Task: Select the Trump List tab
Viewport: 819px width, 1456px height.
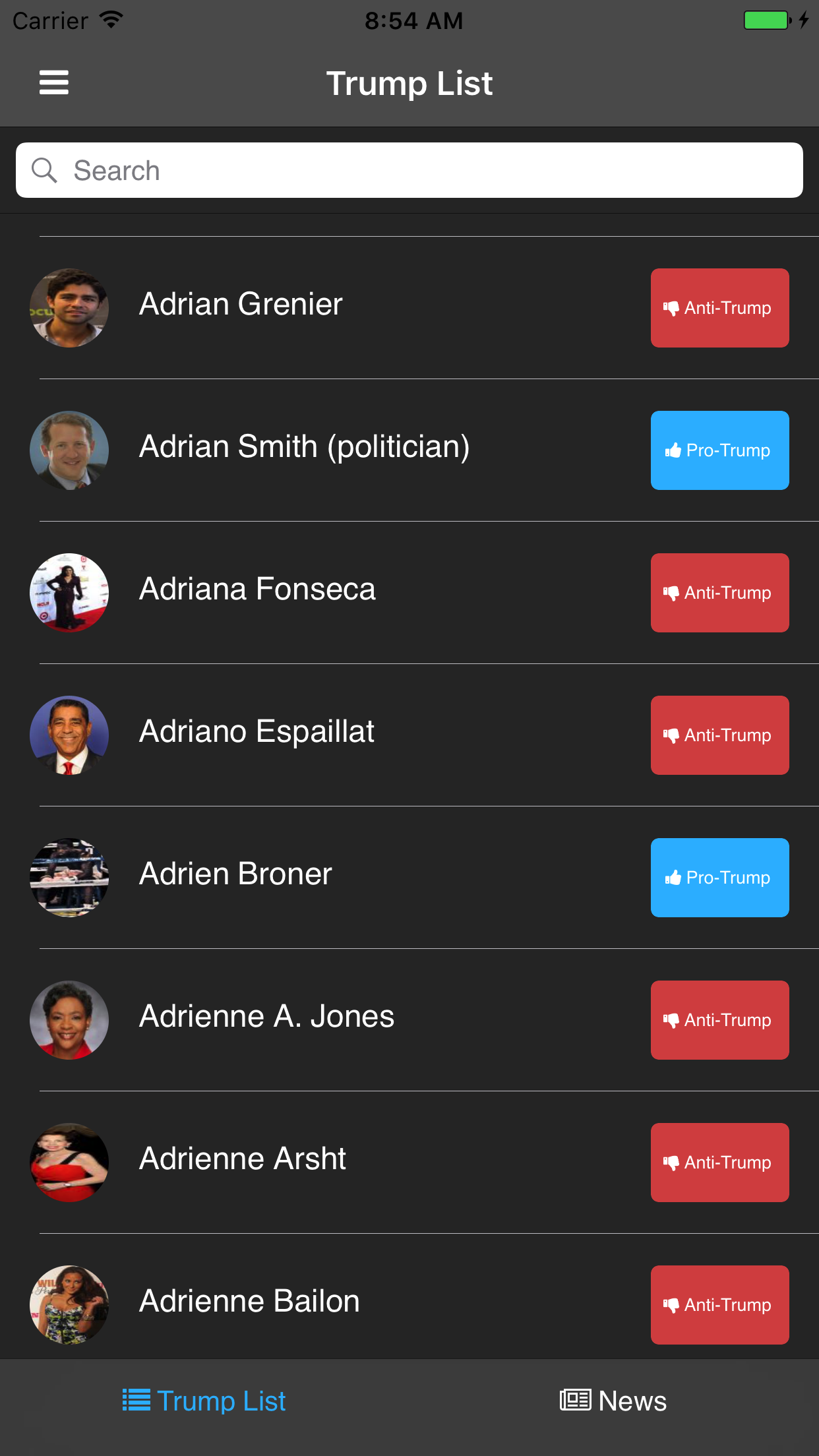Action: pos(204,1401)
